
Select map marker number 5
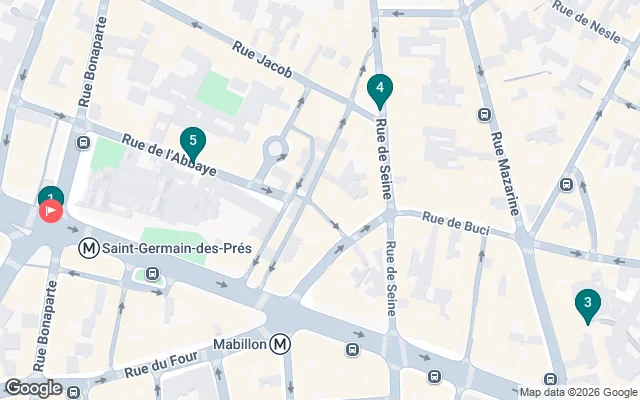click(192, 142)
